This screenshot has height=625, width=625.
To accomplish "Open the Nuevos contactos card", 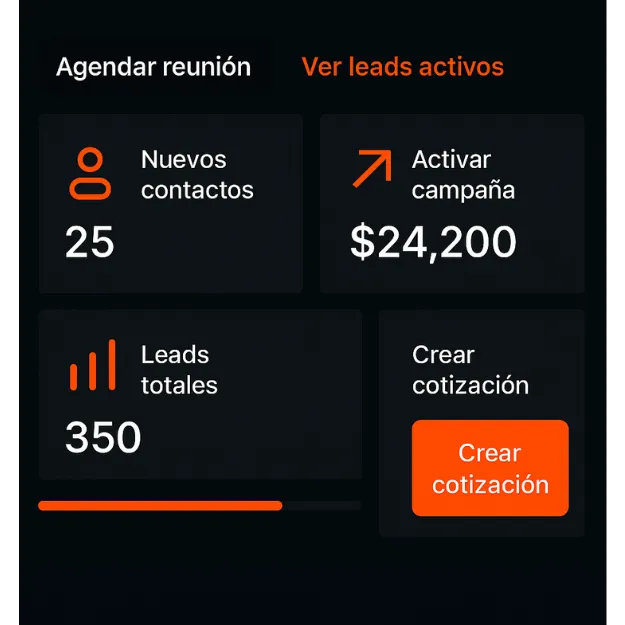I will pyautogui.click(x=170, y=203).
